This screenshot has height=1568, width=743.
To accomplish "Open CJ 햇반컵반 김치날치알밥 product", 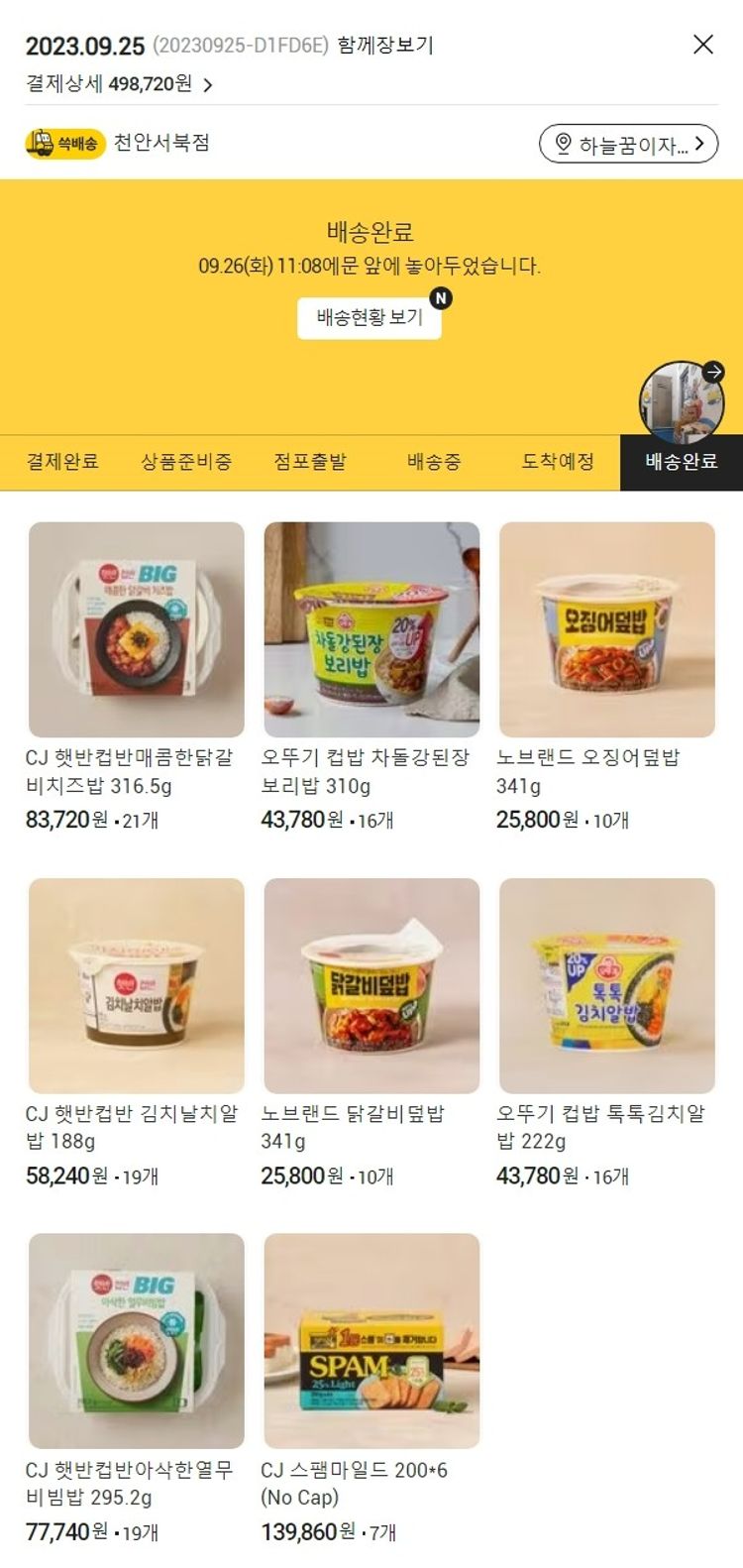I will pos(137,986).
